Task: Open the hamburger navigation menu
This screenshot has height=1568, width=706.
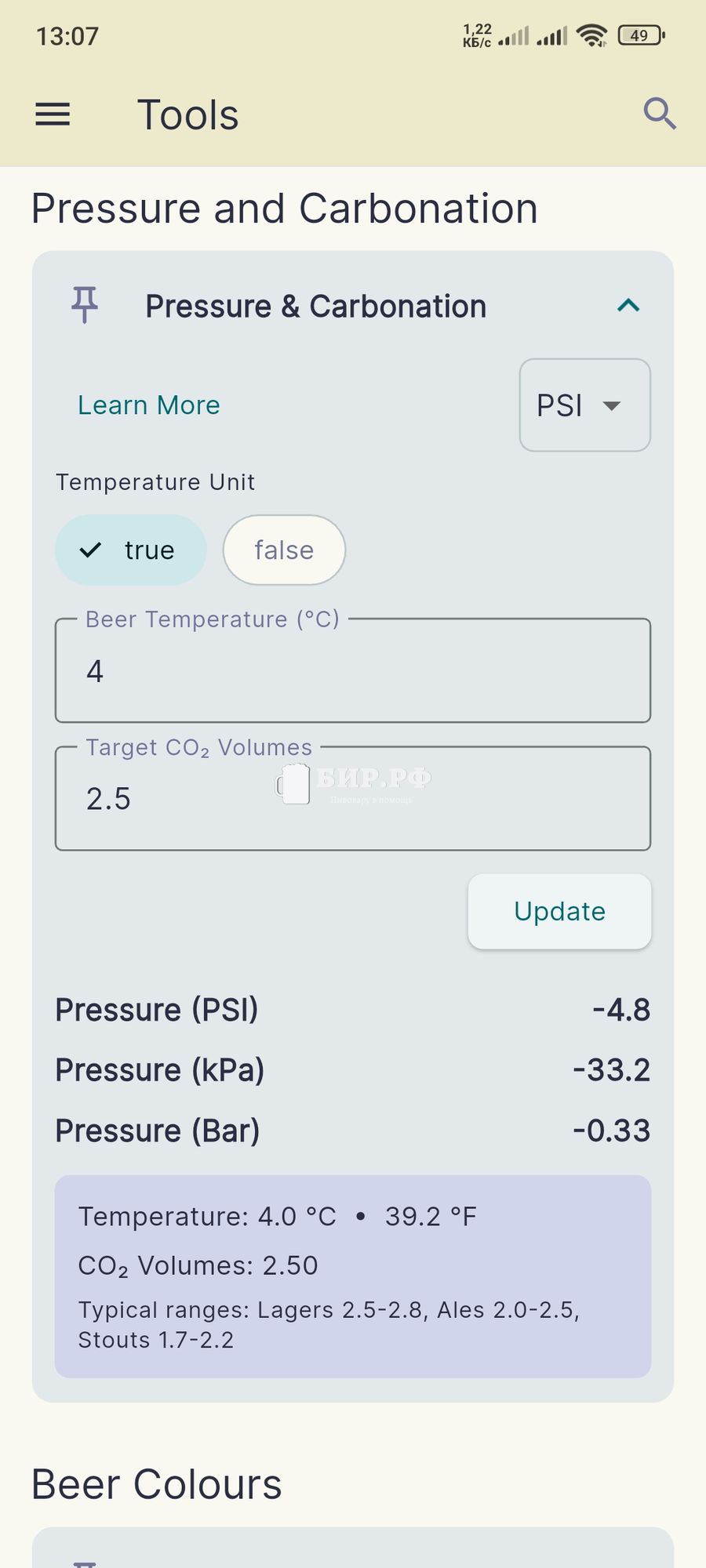Action: click(x=53, y=114)
